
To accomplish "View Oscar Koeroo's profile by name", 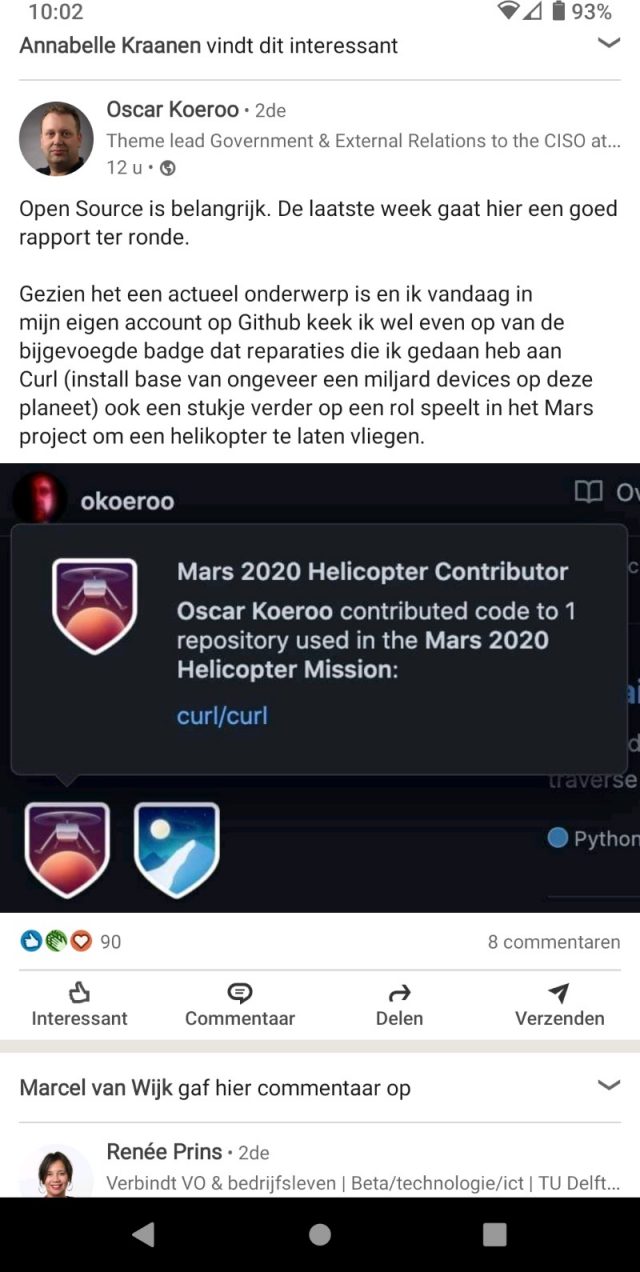I will tap(173, 110).
